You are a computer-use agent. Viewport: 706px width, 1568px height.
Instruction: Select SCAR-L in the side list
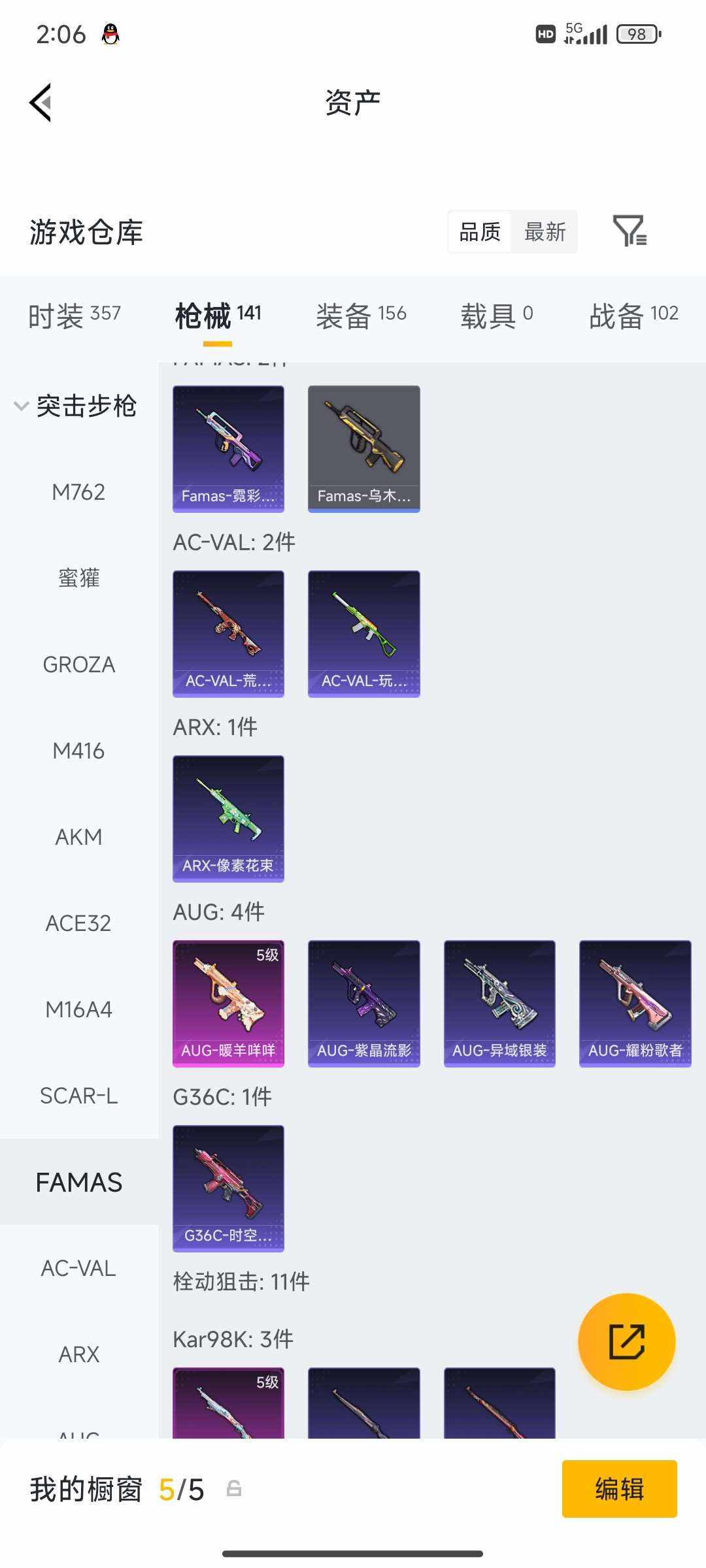78,1096
